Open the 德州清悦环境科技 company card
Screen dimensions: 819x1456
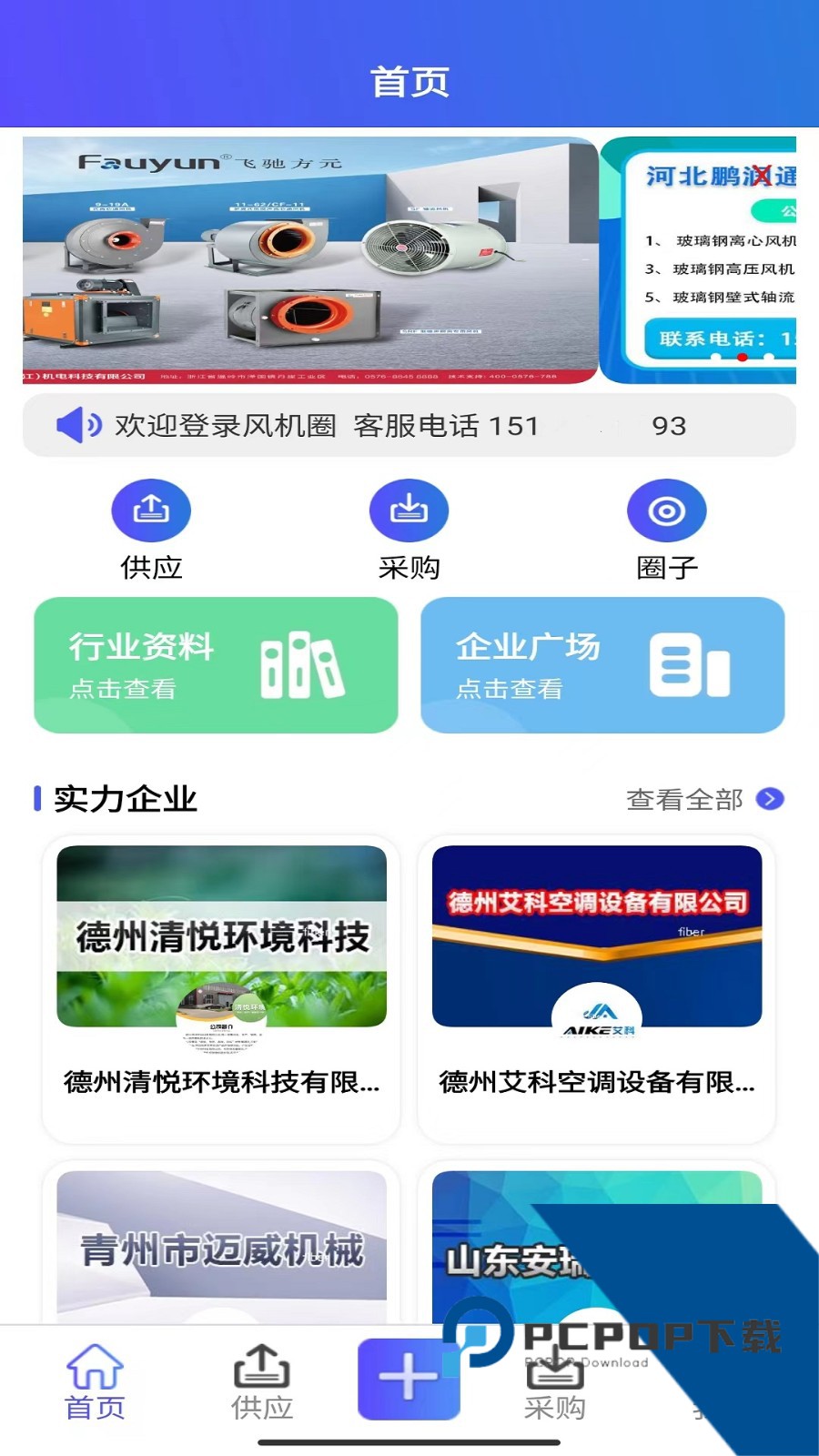(x=221, y=989)
